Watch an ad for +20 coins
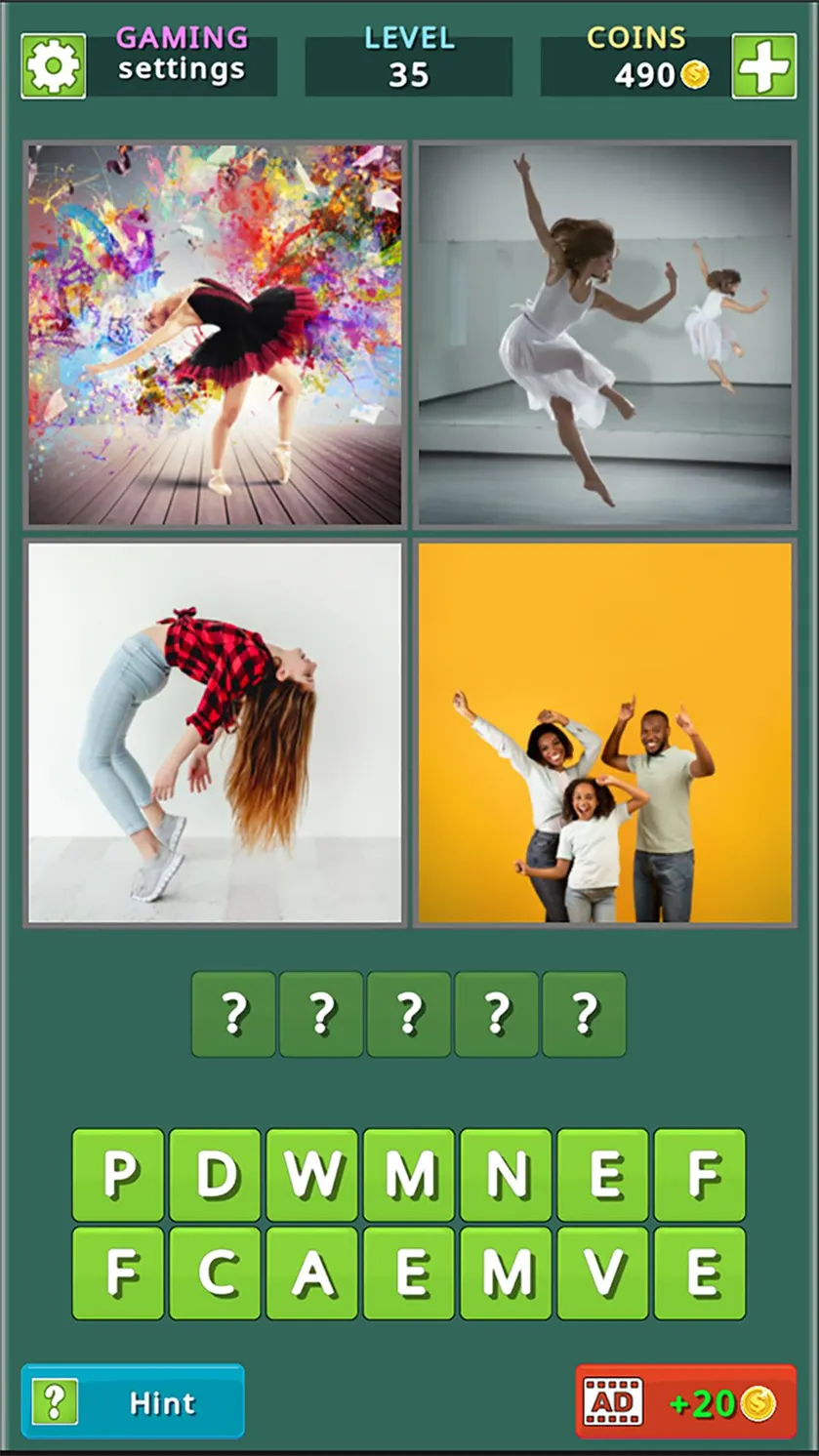Image resolution: width=819 pixels, height=1456 pixels. (686, 1402)
